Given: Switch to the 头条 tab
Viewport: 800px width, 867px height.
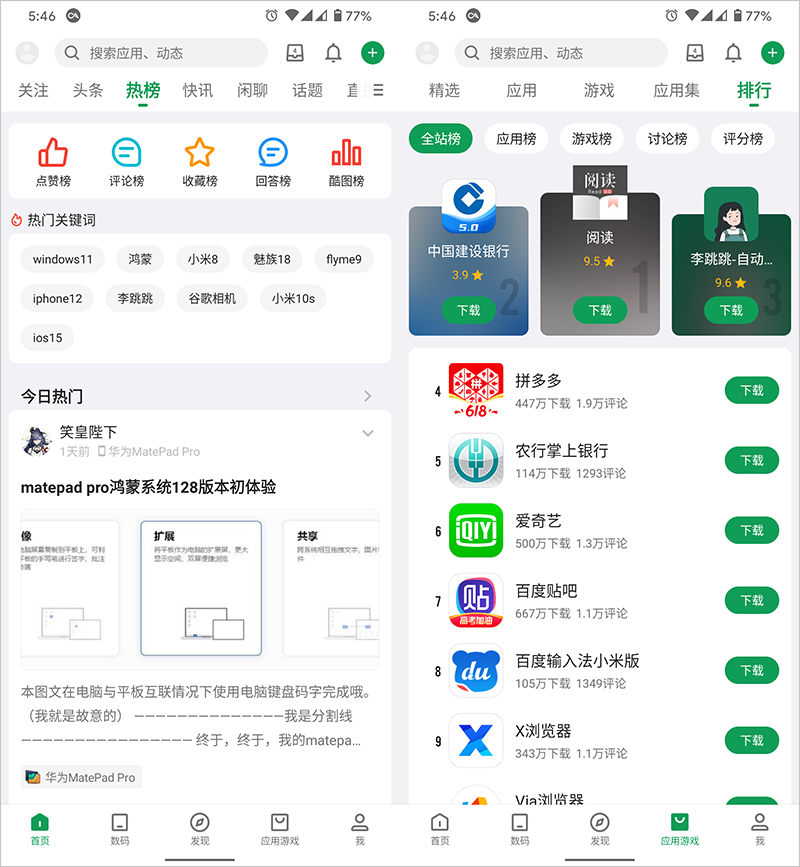Looking at the screenshot, I should 88,90.
